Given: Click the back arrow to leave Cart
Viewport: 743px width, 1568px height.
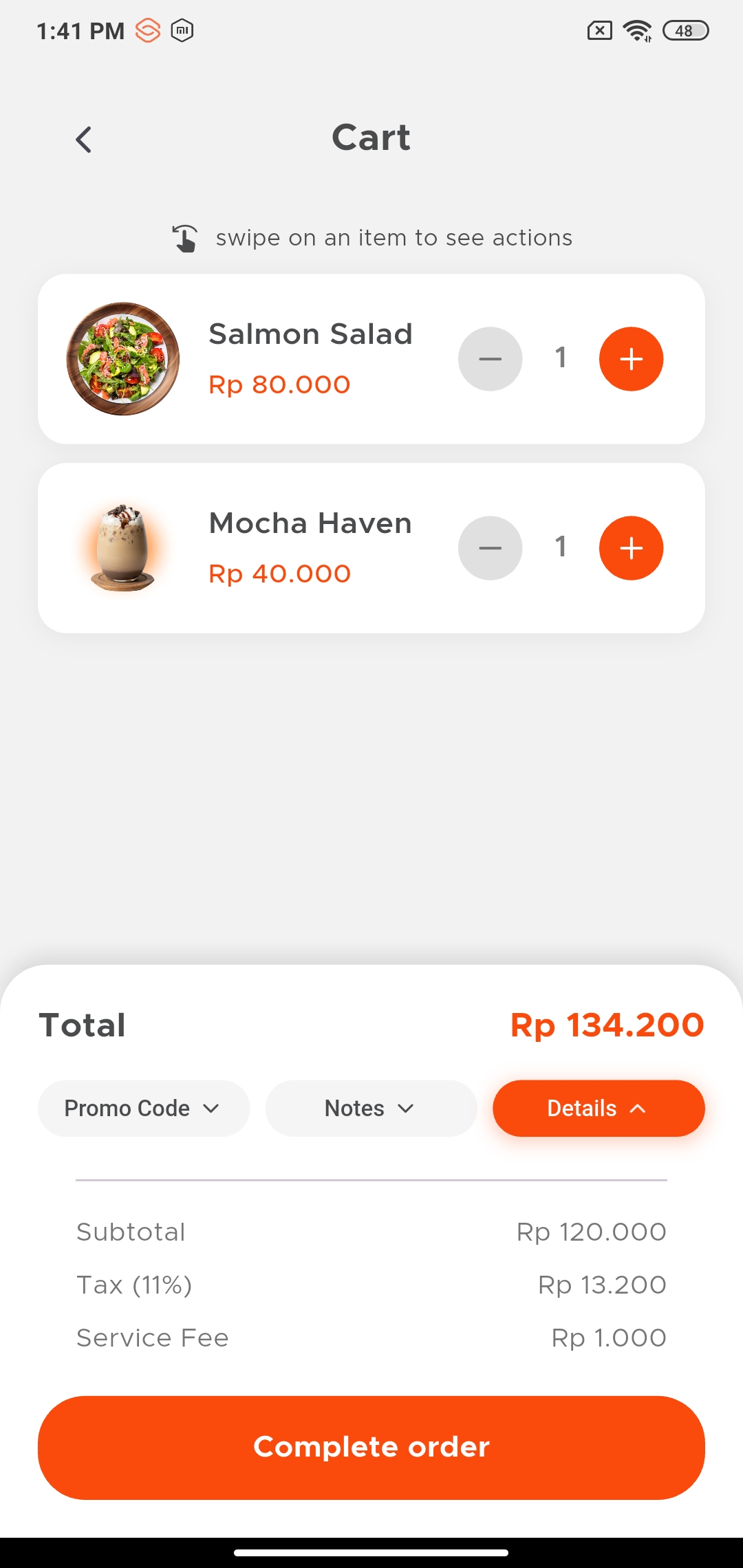Looking at the screenshot, I should (x=83, y=140).
